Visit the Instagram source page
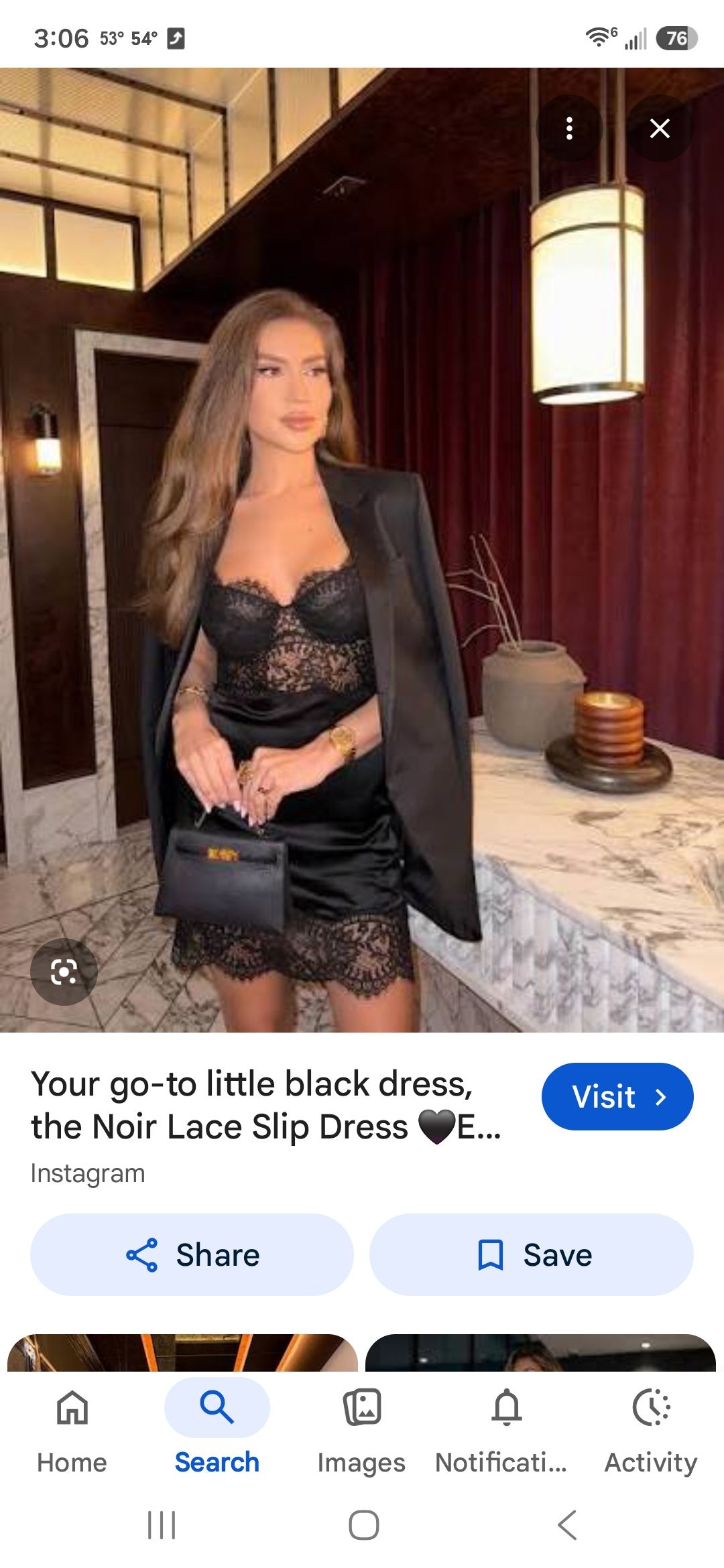 [617, 1096]
